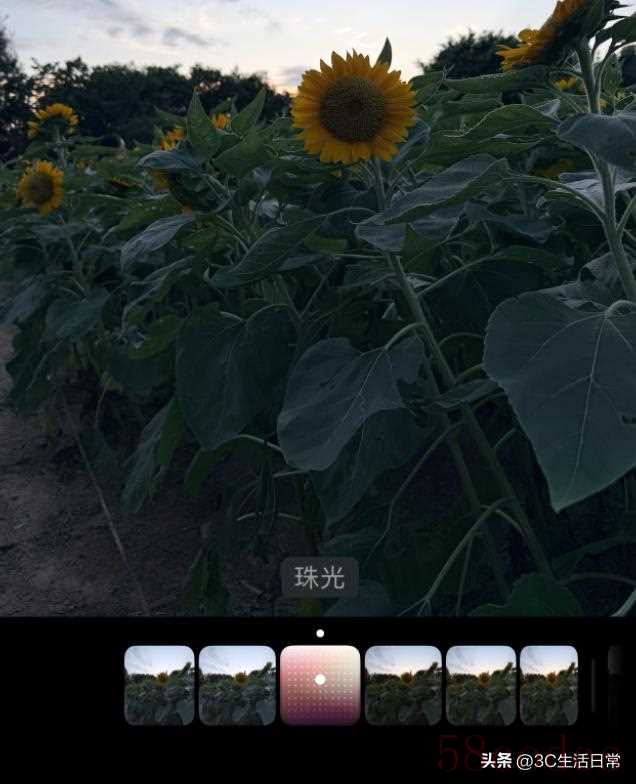
Task: Tap the selected 珠光 filter tile
Action: point(320,685)
